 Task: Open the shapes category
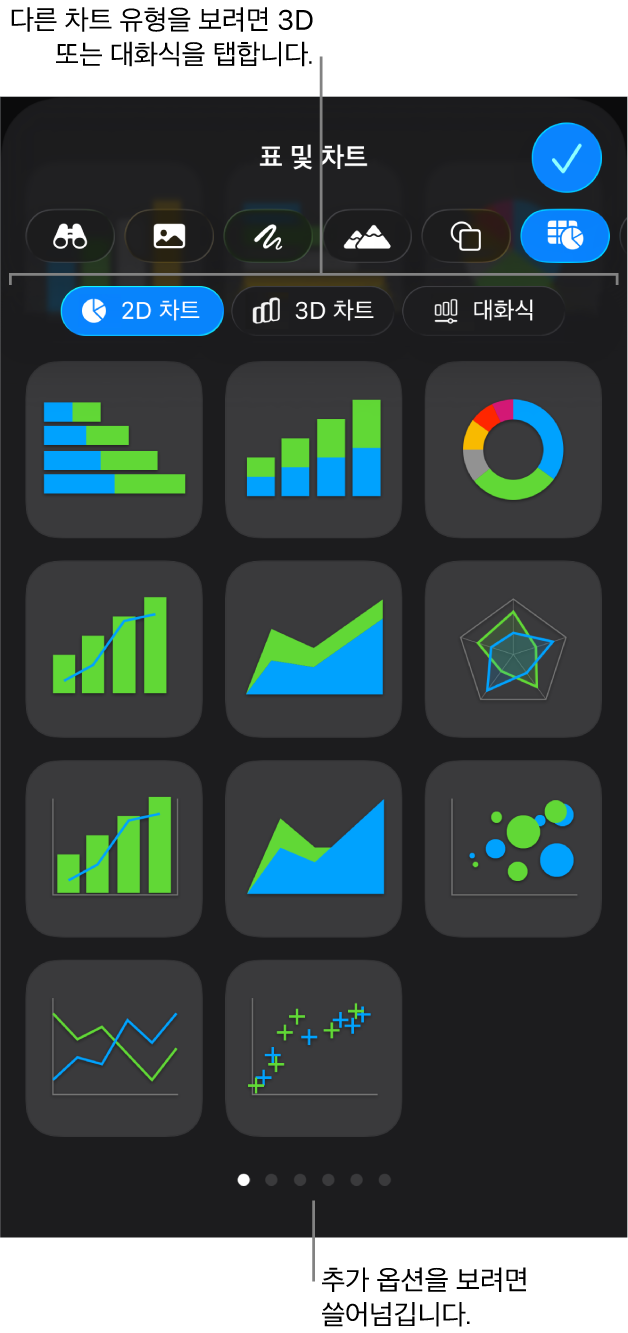(466, 236)
